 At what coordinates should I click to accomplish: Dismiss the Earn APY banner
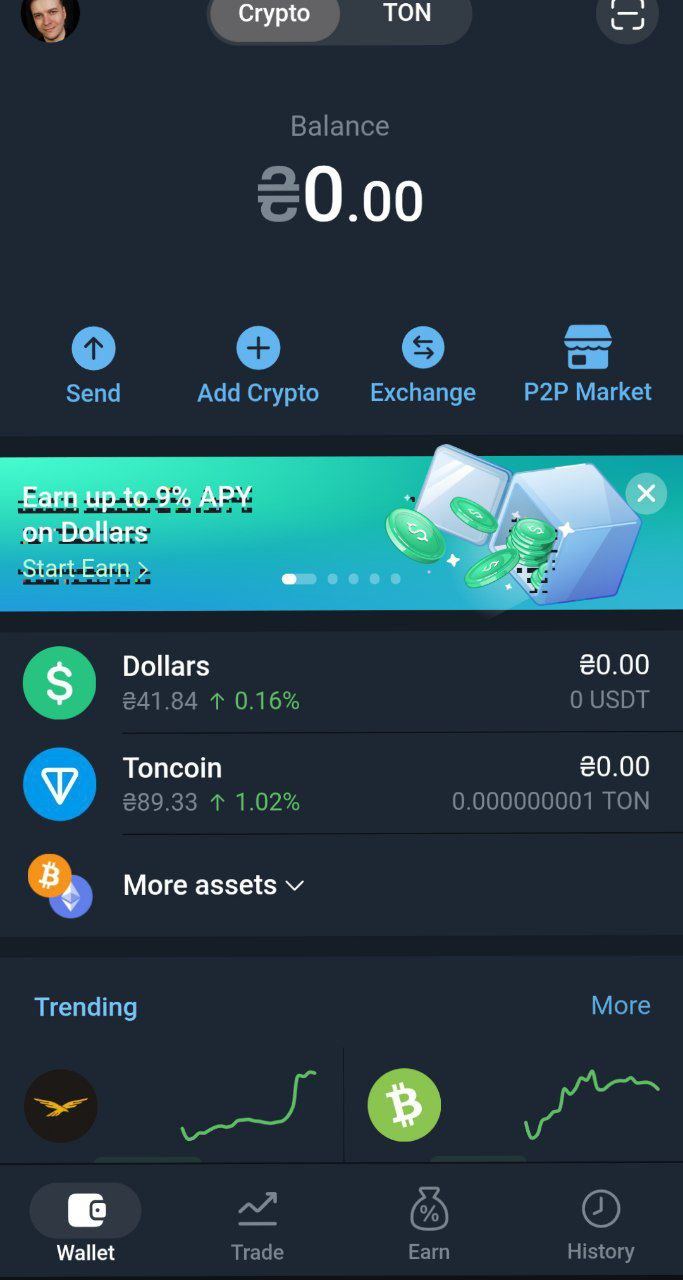(646, 493)
